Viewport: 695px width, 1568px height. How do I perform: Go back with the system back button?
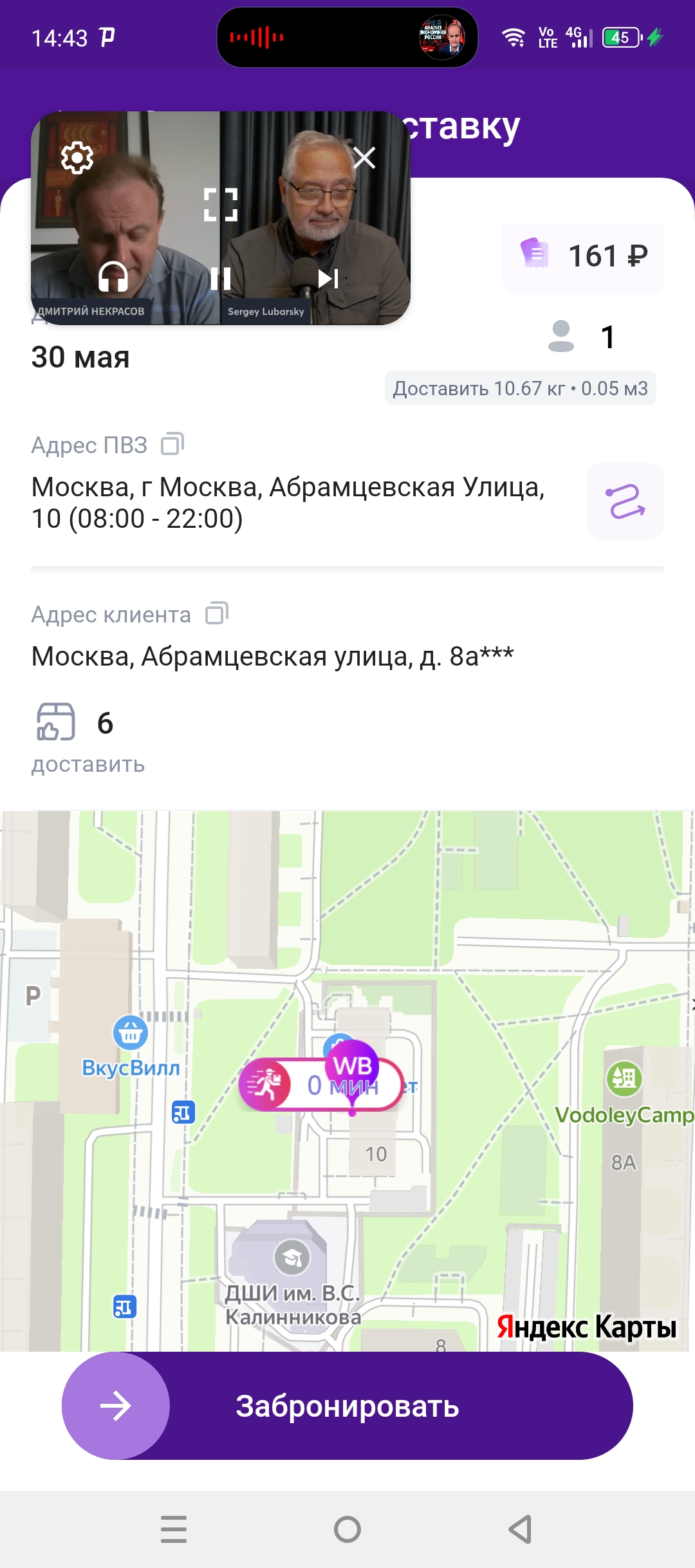click(x=520, y=1529)
